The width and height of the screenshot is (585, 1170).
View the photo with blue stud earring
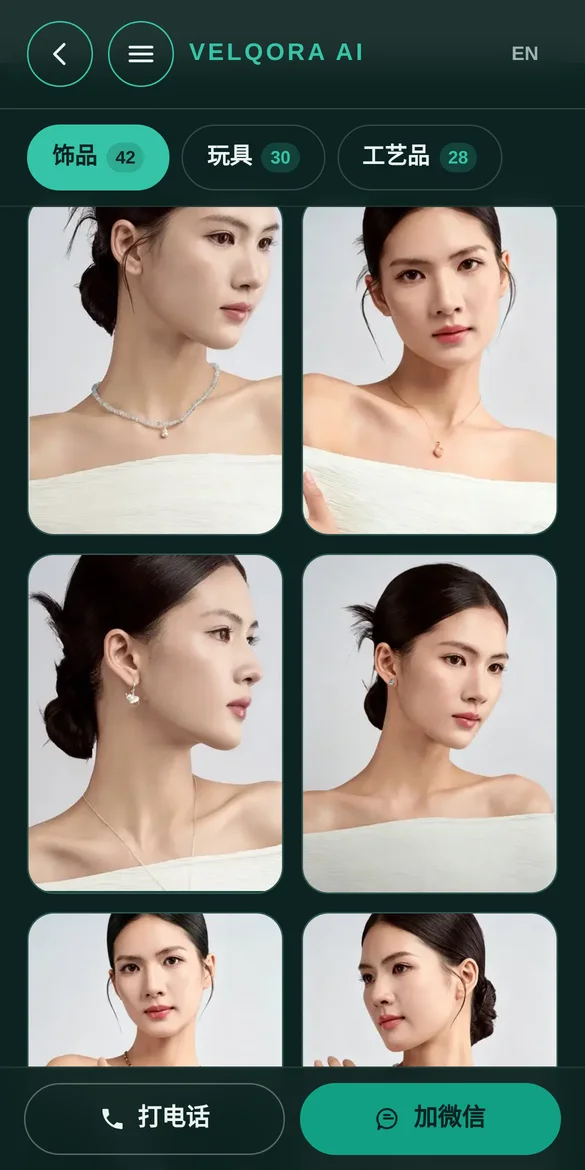[x=430, y=723]
